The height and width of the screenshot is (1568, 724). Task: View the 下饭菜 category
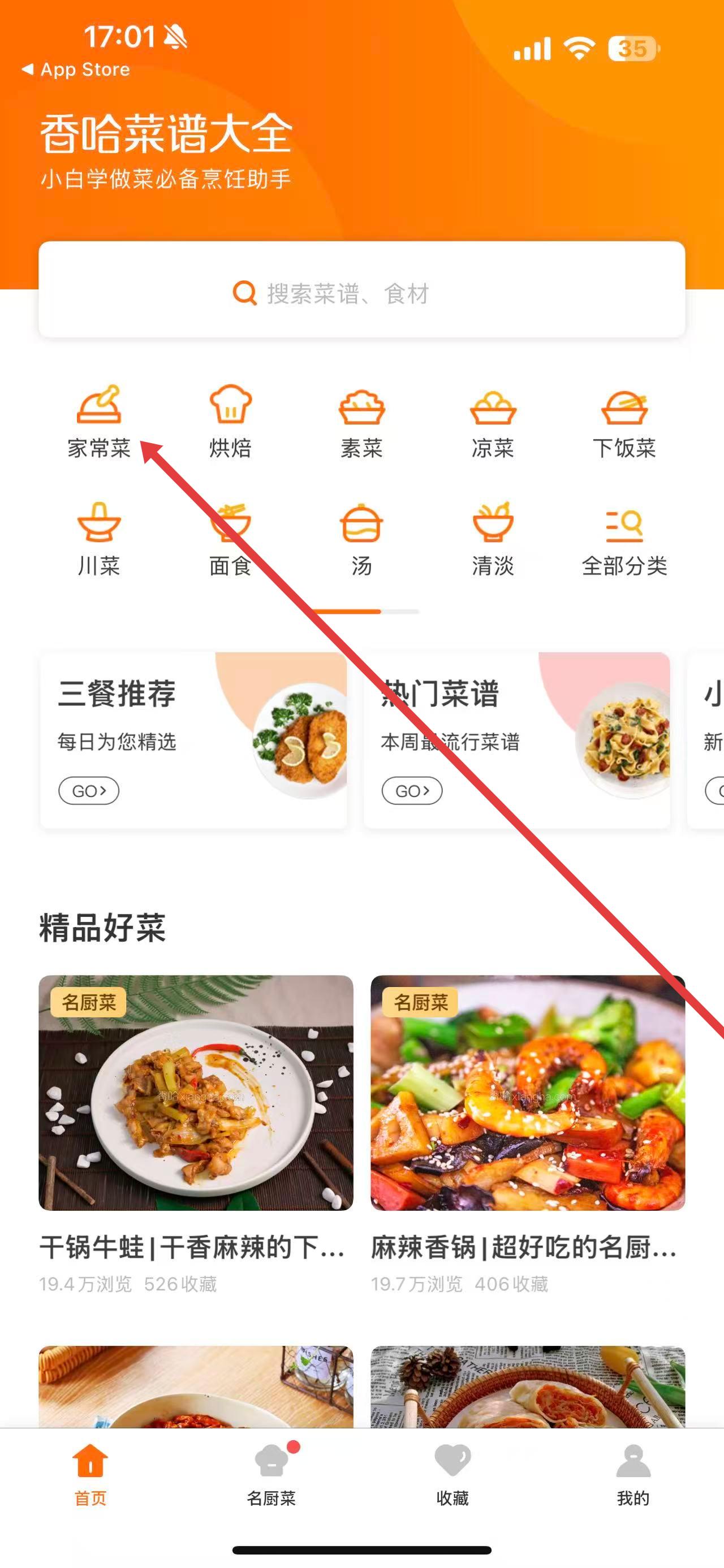click(x=624, y=421)
